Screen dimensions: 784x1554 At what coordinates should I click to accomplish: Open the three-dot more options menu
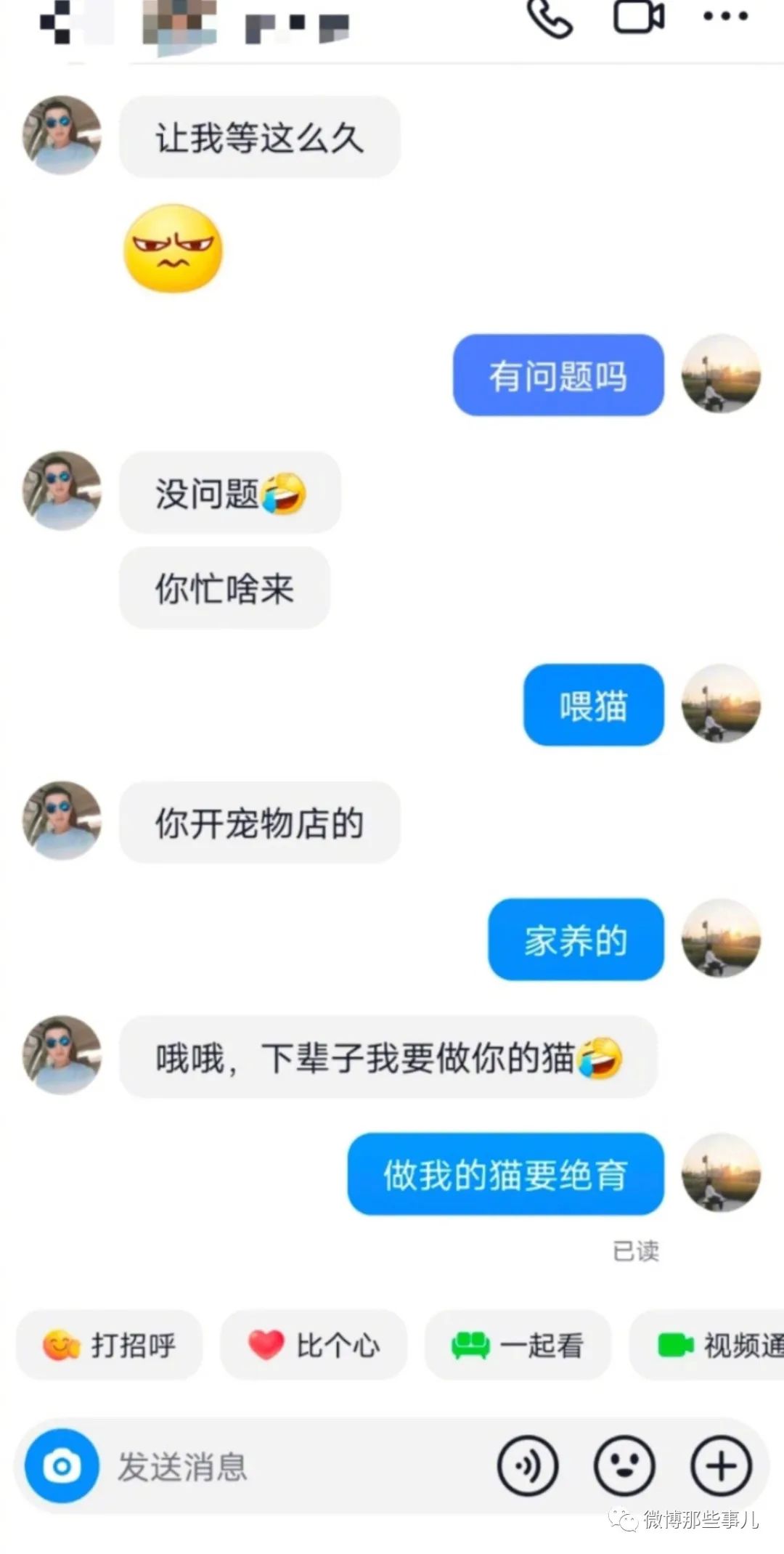725,16
